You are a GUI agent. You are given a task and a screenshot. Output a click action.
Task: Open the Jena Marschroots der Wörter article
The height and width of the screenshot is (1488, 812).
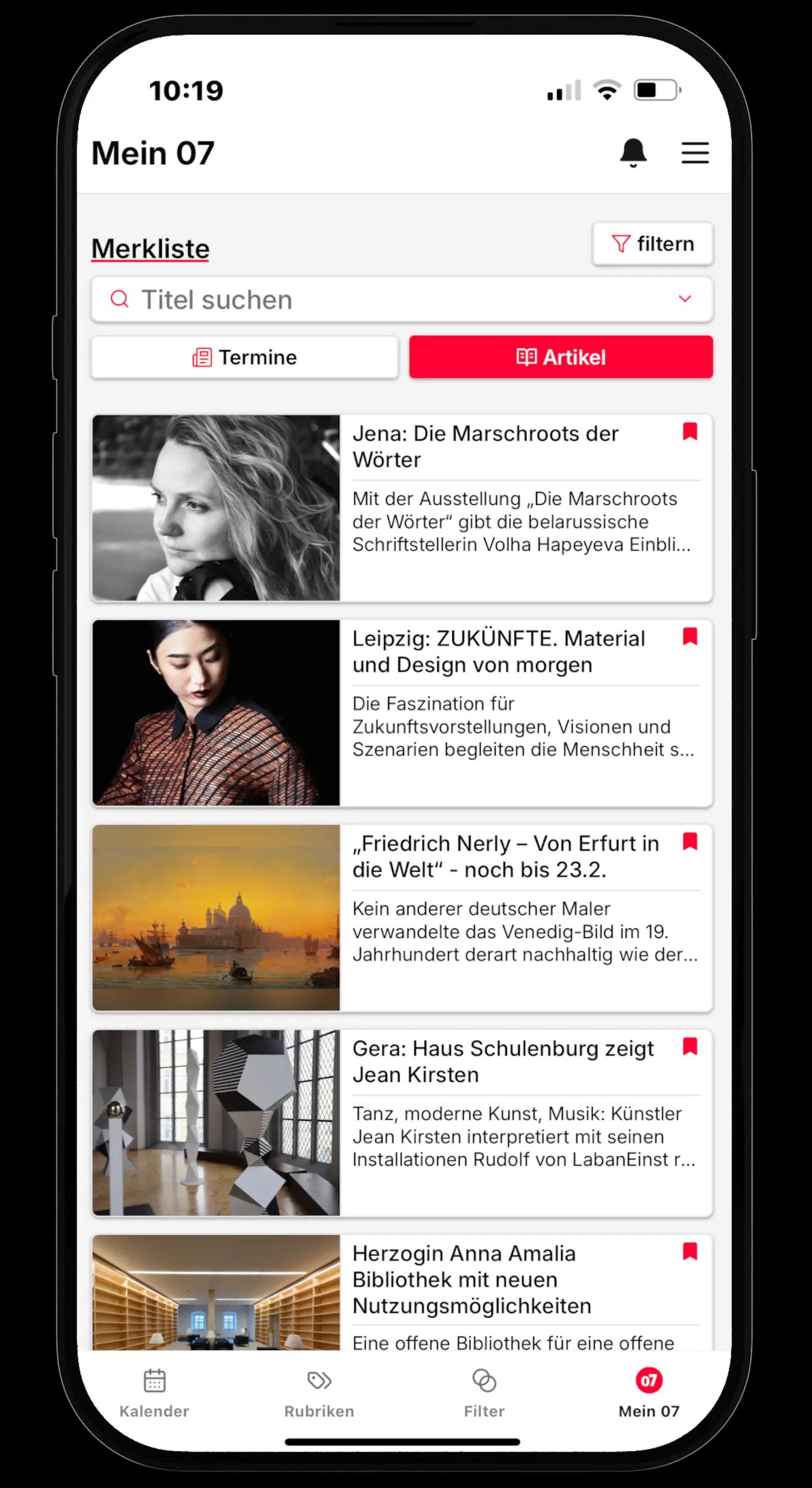pos(485,446)
